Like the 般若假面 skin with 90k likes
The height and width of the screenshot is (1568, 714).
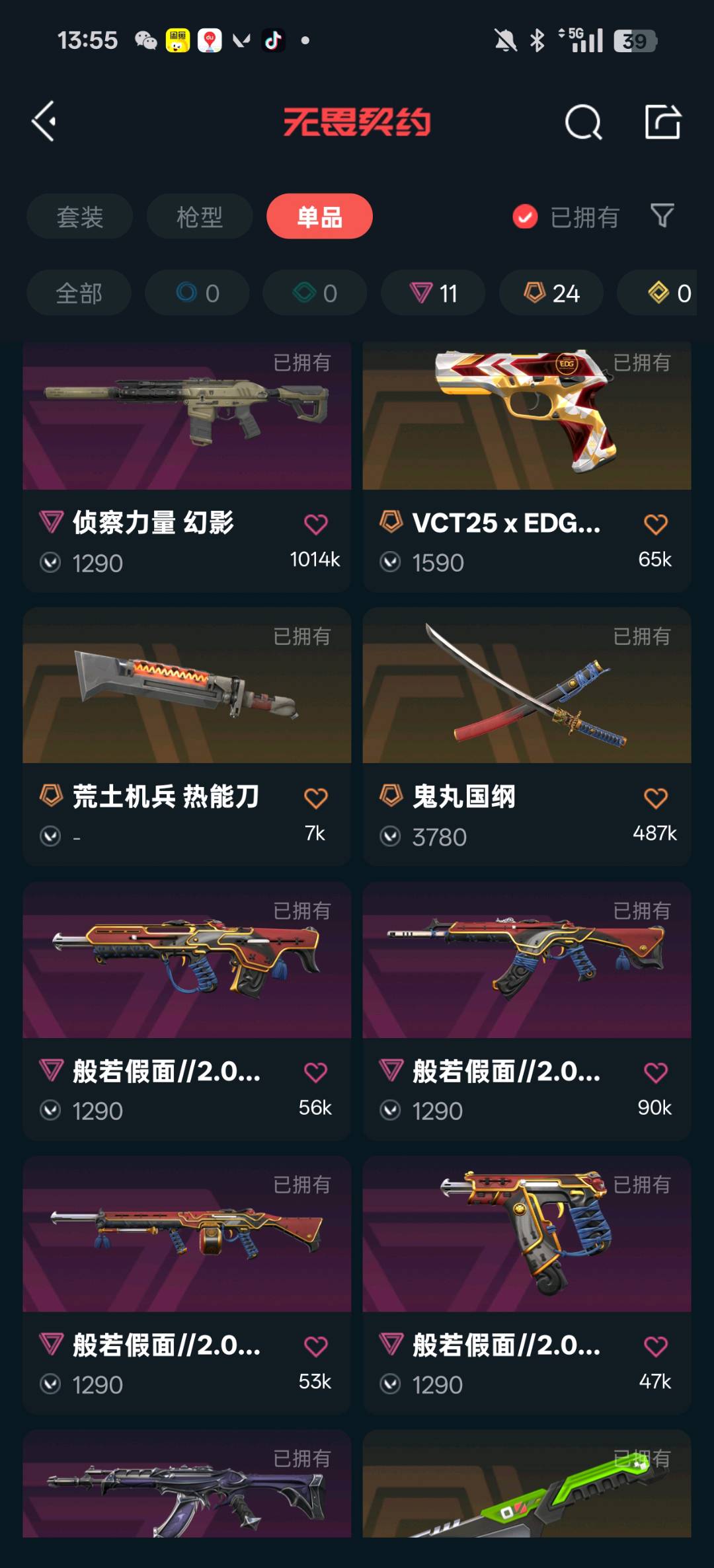pos(655,1072)
